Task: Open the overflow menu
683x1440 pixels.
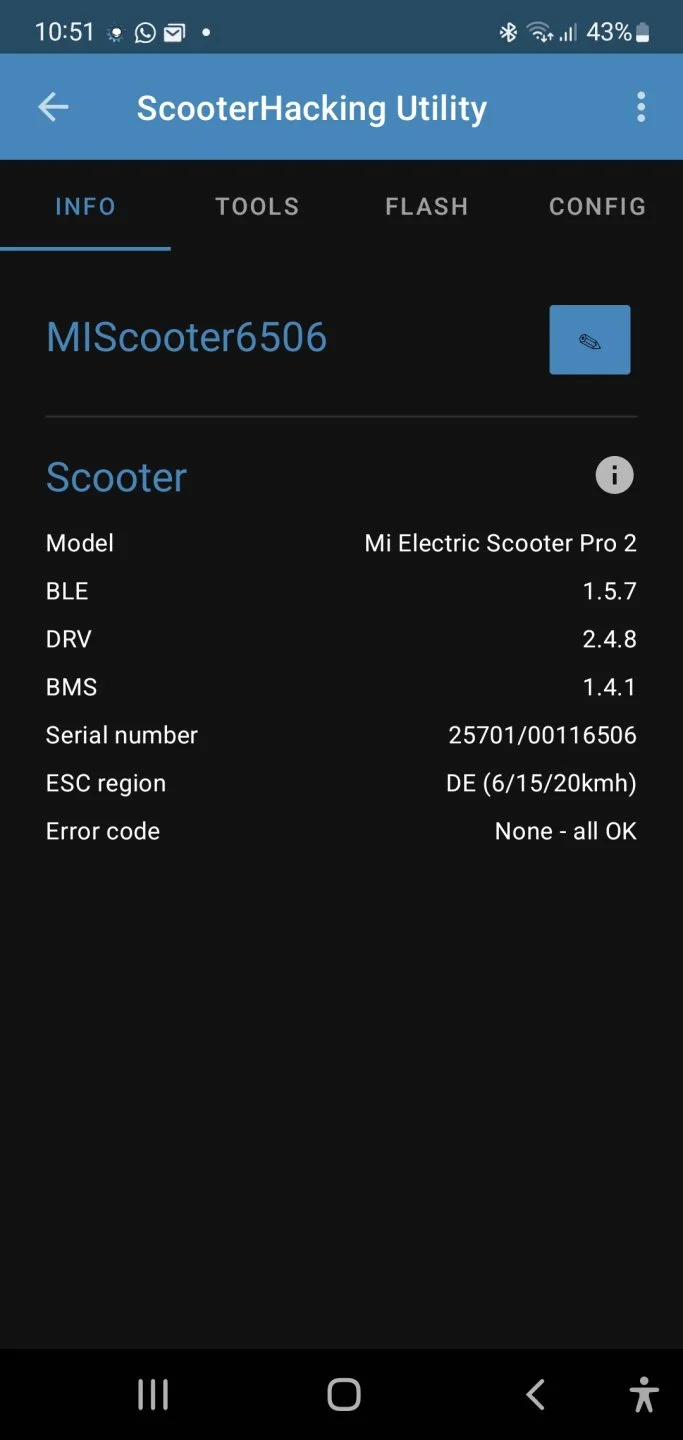Action: tap(641, 107)
